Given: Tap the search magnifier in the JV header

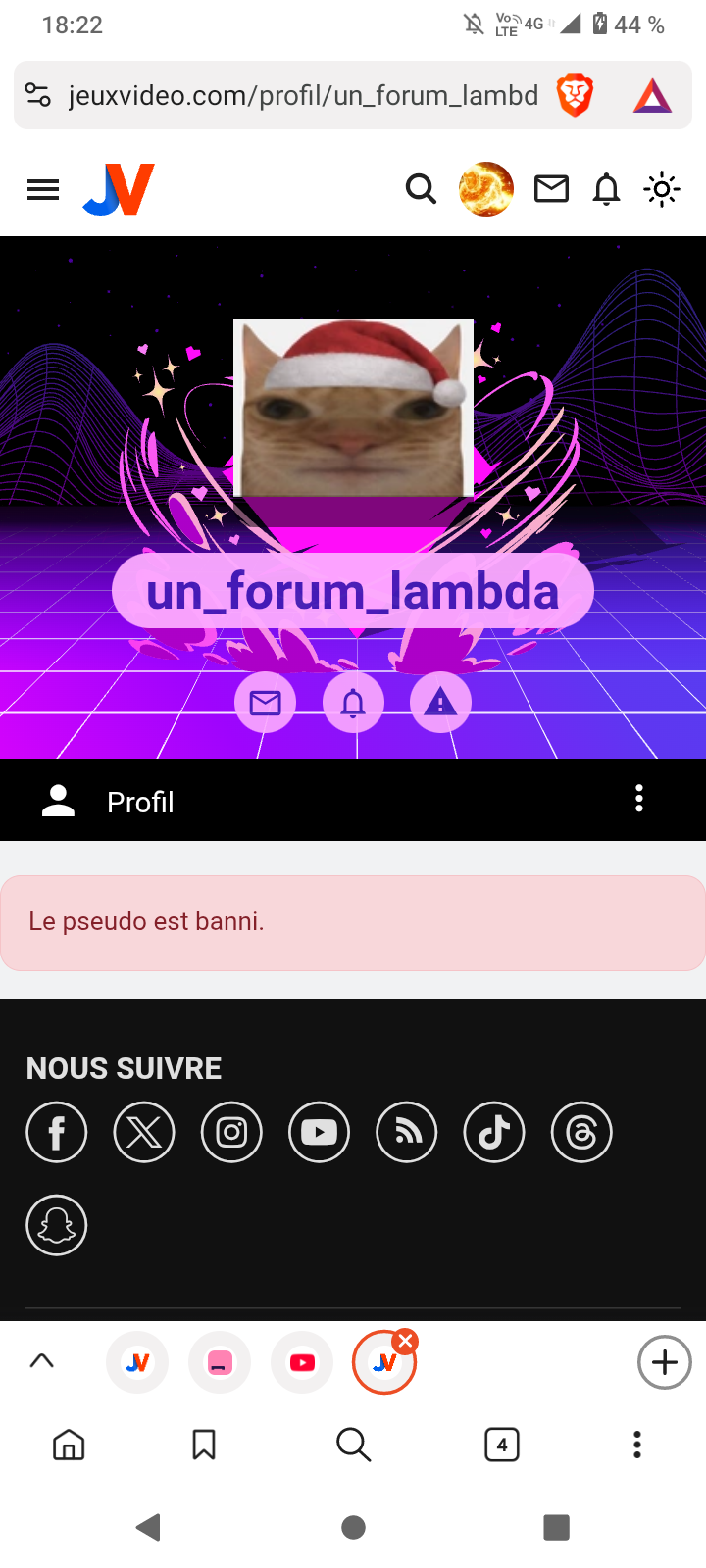Looking at the screenshot, I should click(421, 188).
